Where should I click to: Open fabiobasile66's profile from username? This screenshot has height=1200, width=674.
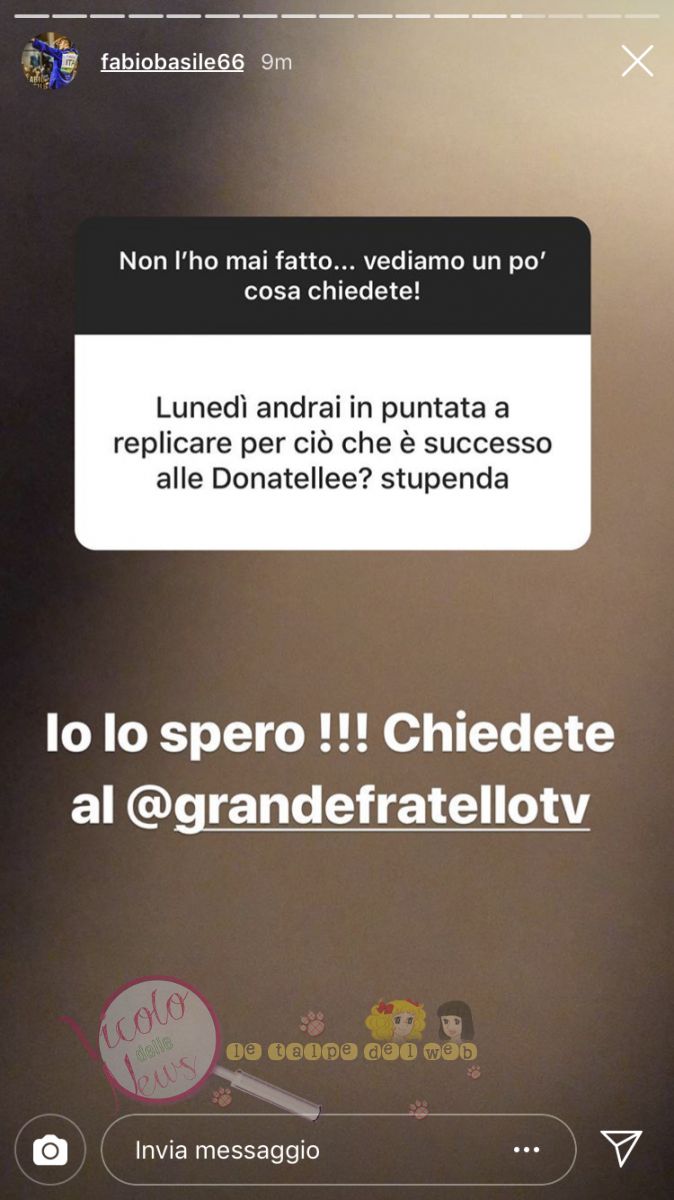pyautogui.click(x=172, y=62)
